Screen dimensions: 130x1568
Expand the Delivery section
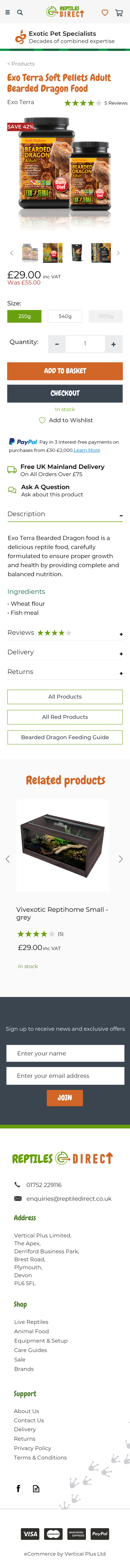65,652
